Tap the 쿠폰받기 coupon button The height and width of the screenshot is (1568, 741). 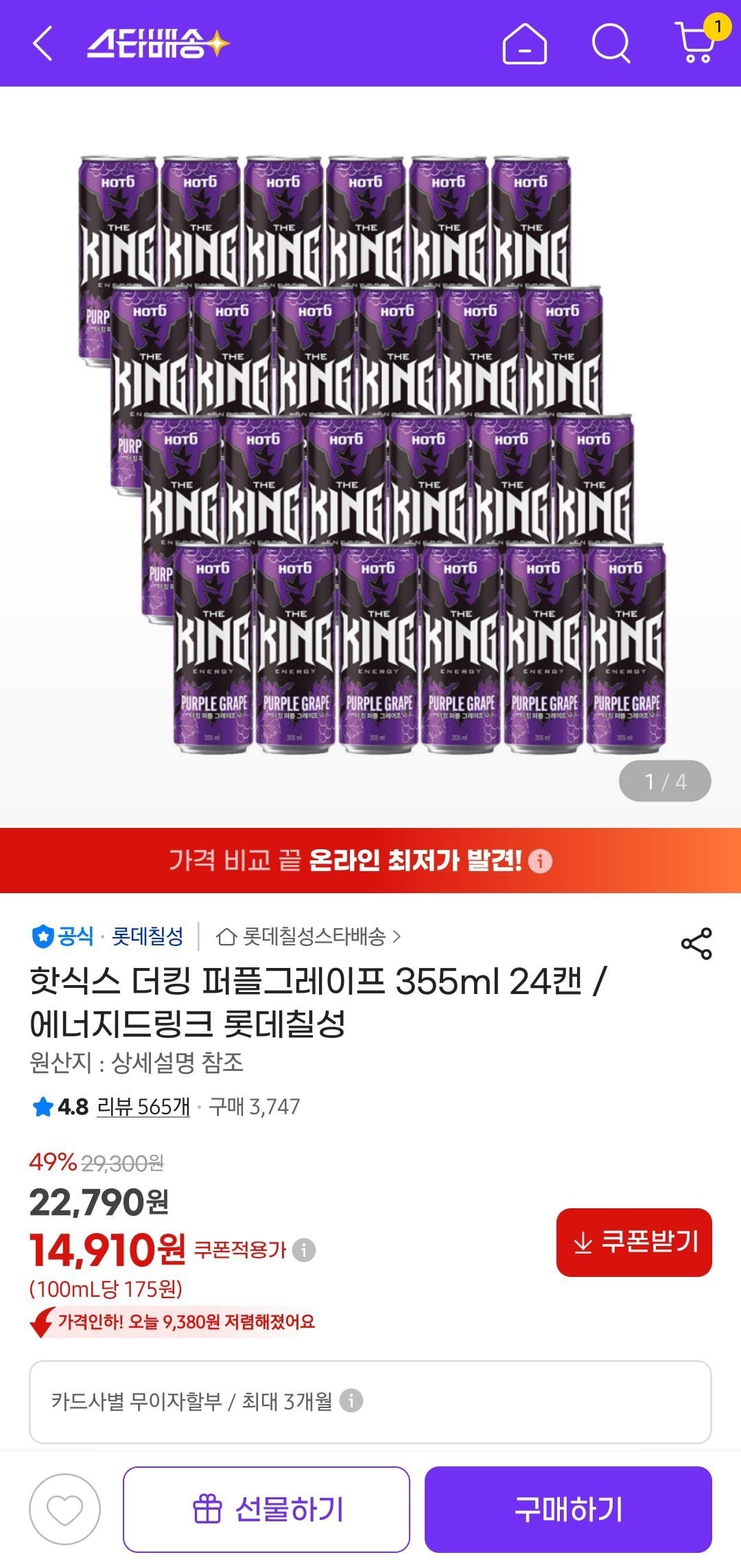(633, 1242)
